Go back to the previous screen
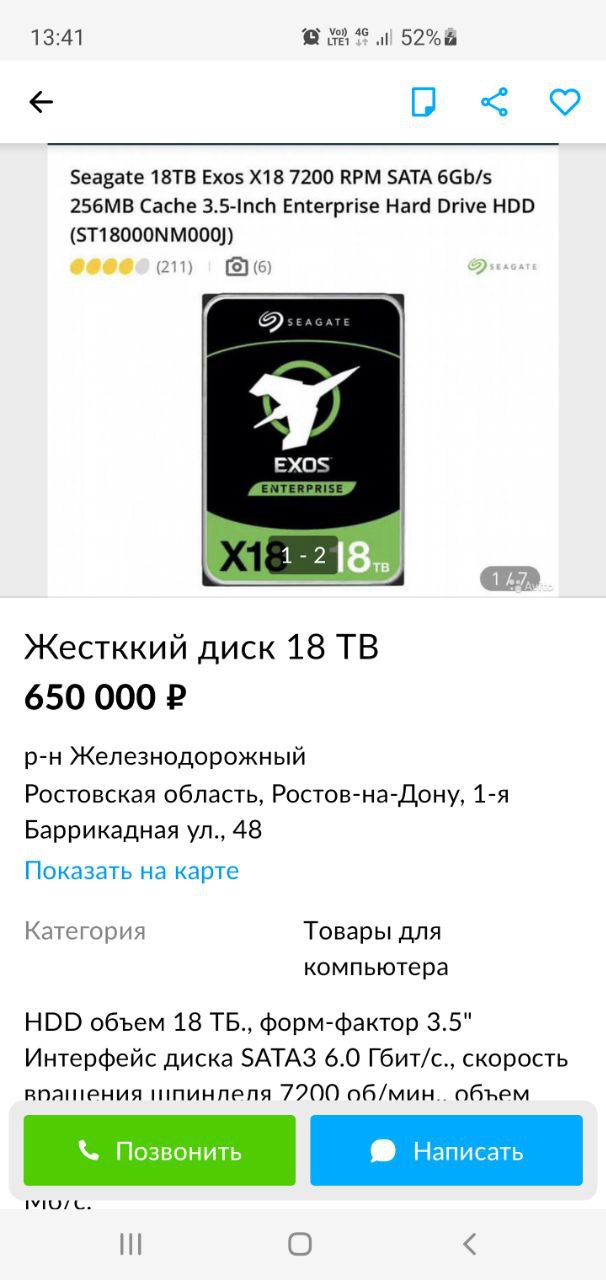Viewport: 606px width, 1280px height. click(x=41, y=102)
